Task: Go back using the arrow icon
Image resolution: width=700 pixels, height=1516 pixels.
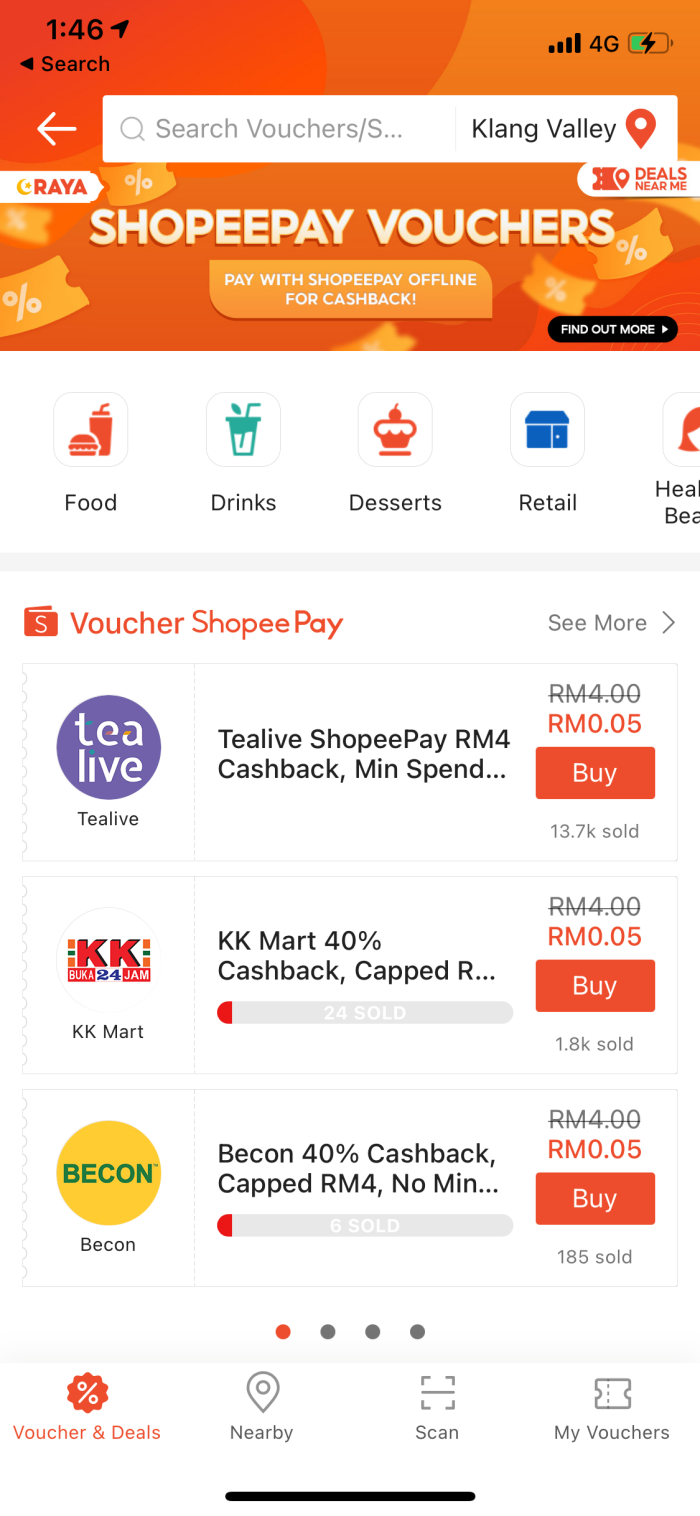Action: (x=56, y=129)
